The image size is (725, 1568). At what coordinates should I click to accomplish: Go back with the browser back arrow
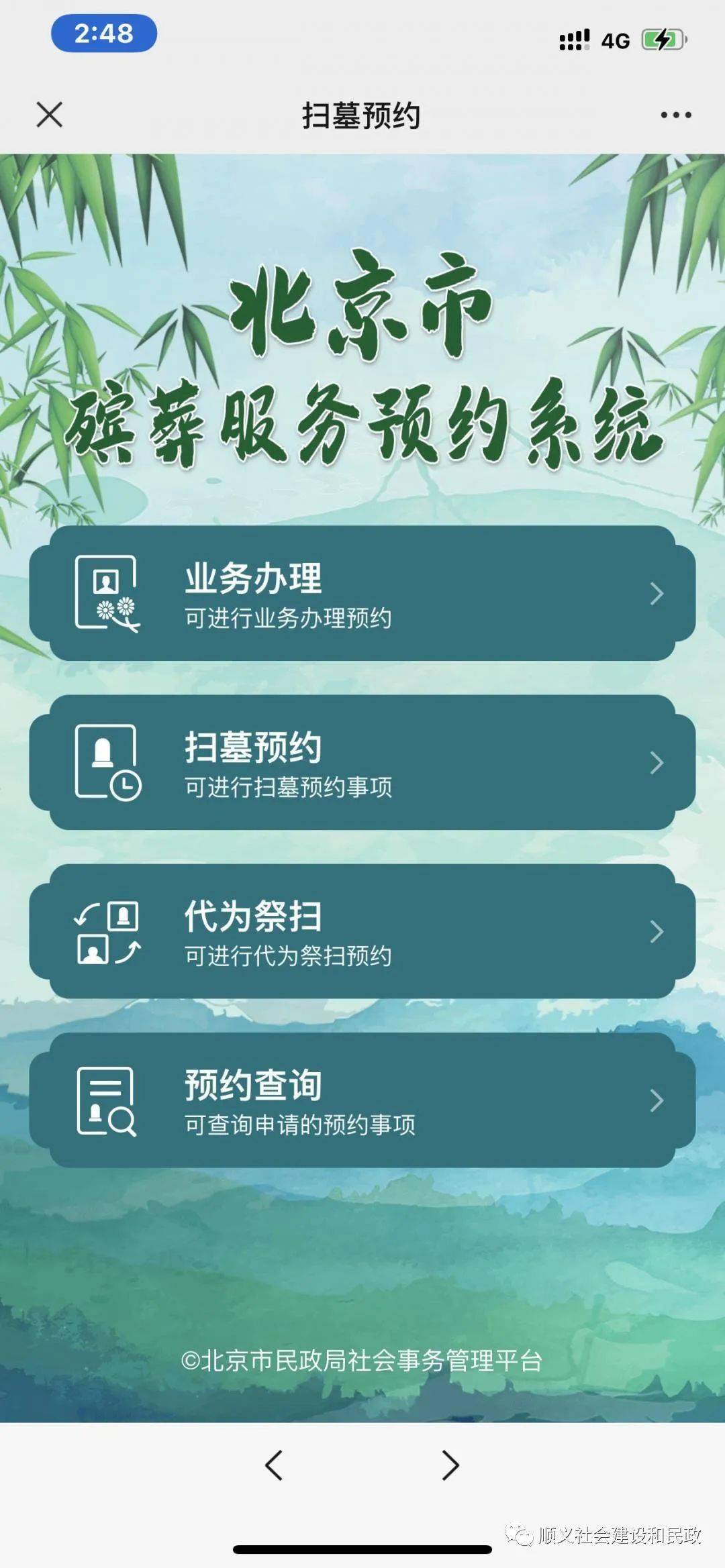click(274, 1465)
